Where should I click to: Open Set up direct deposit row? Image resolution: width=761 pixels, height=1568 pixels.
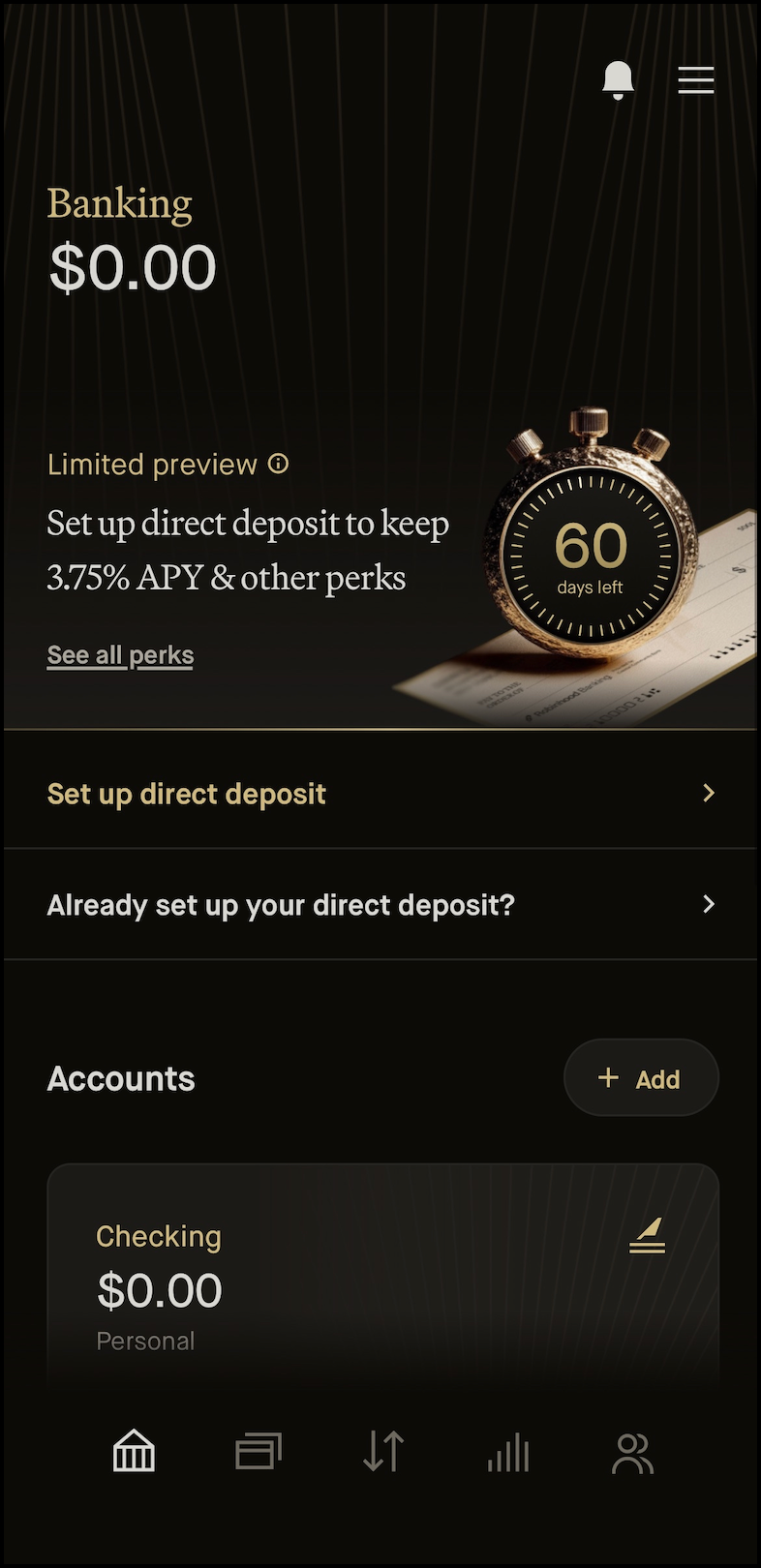[x=380, y=794]
